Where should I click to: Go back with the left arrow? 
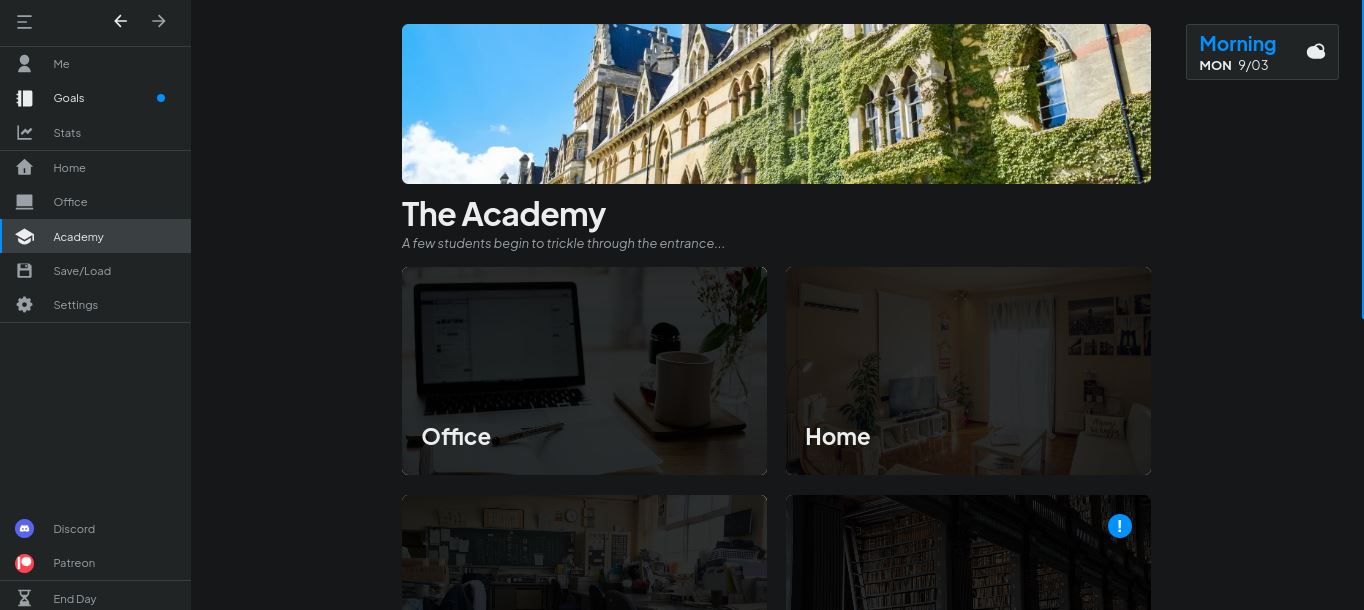point(120,21)
